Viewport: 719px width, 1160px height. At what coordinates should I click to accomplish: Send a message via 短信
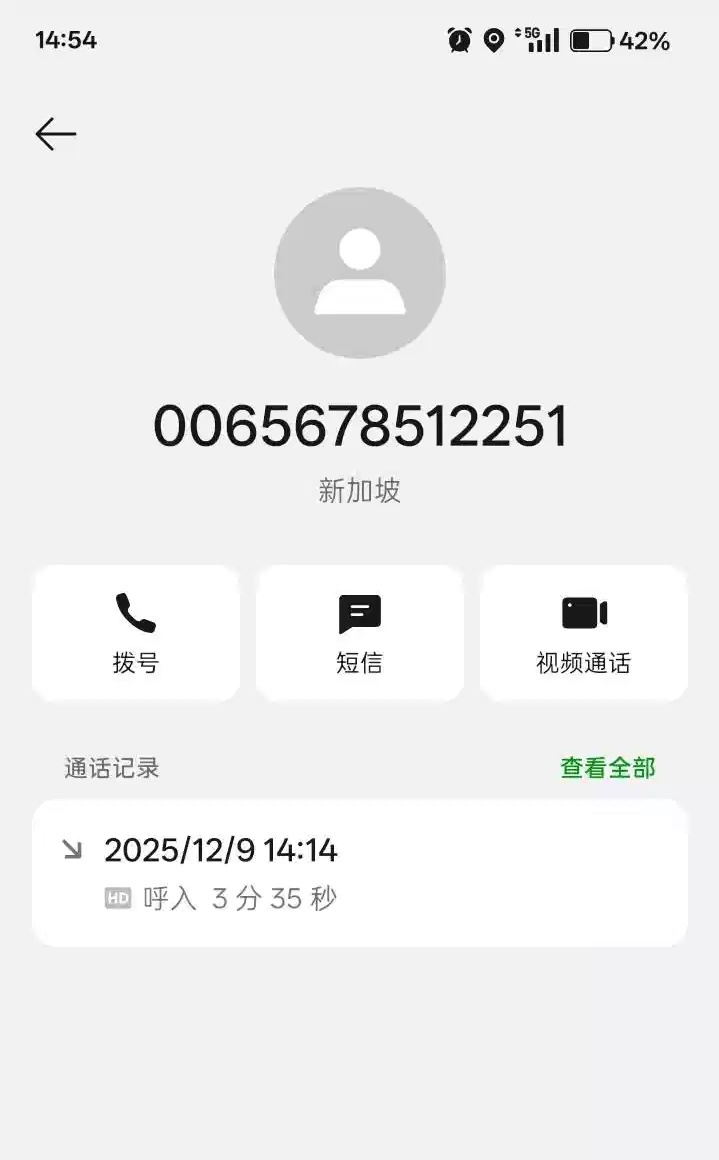pyautogui.click(x=359, y=633)
